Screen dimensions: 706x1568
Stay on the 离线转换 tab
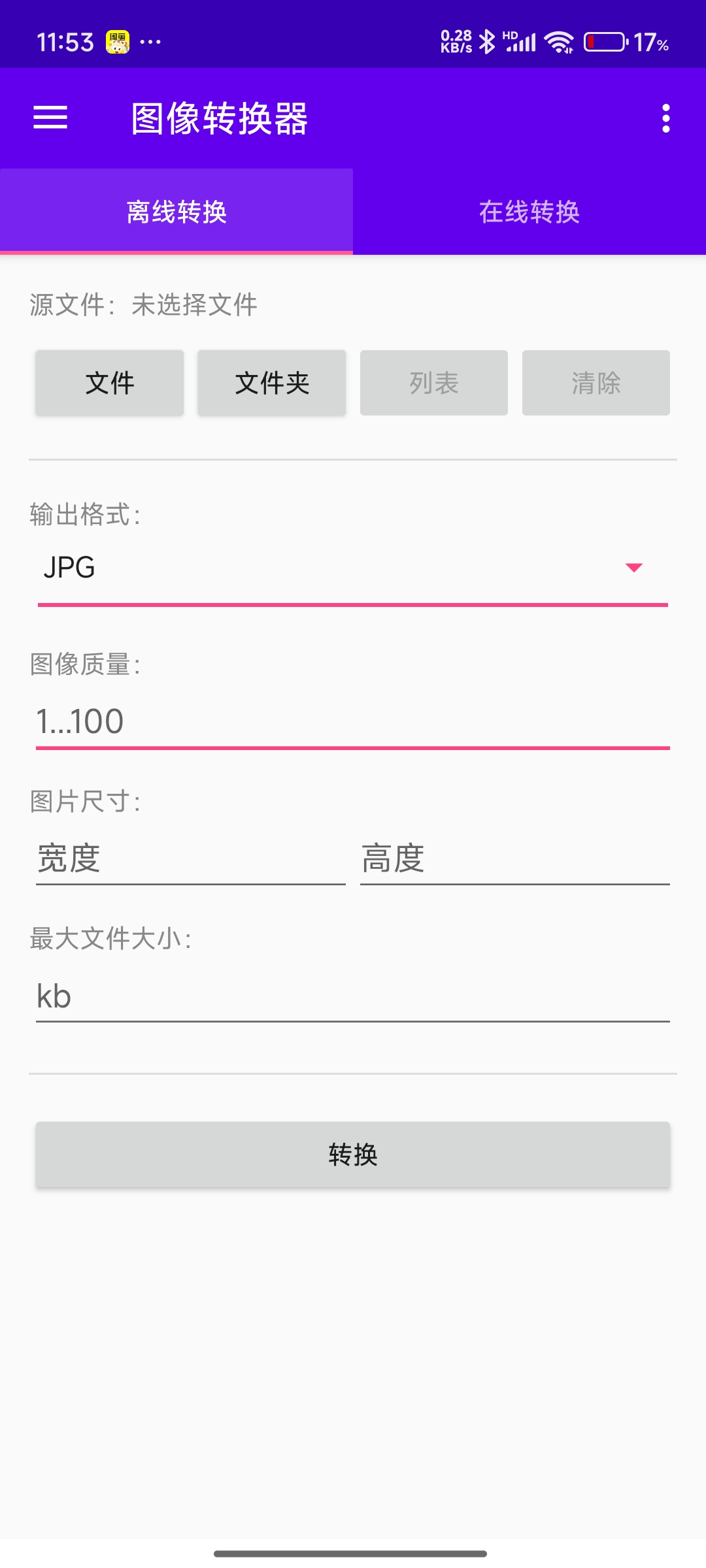176,210
